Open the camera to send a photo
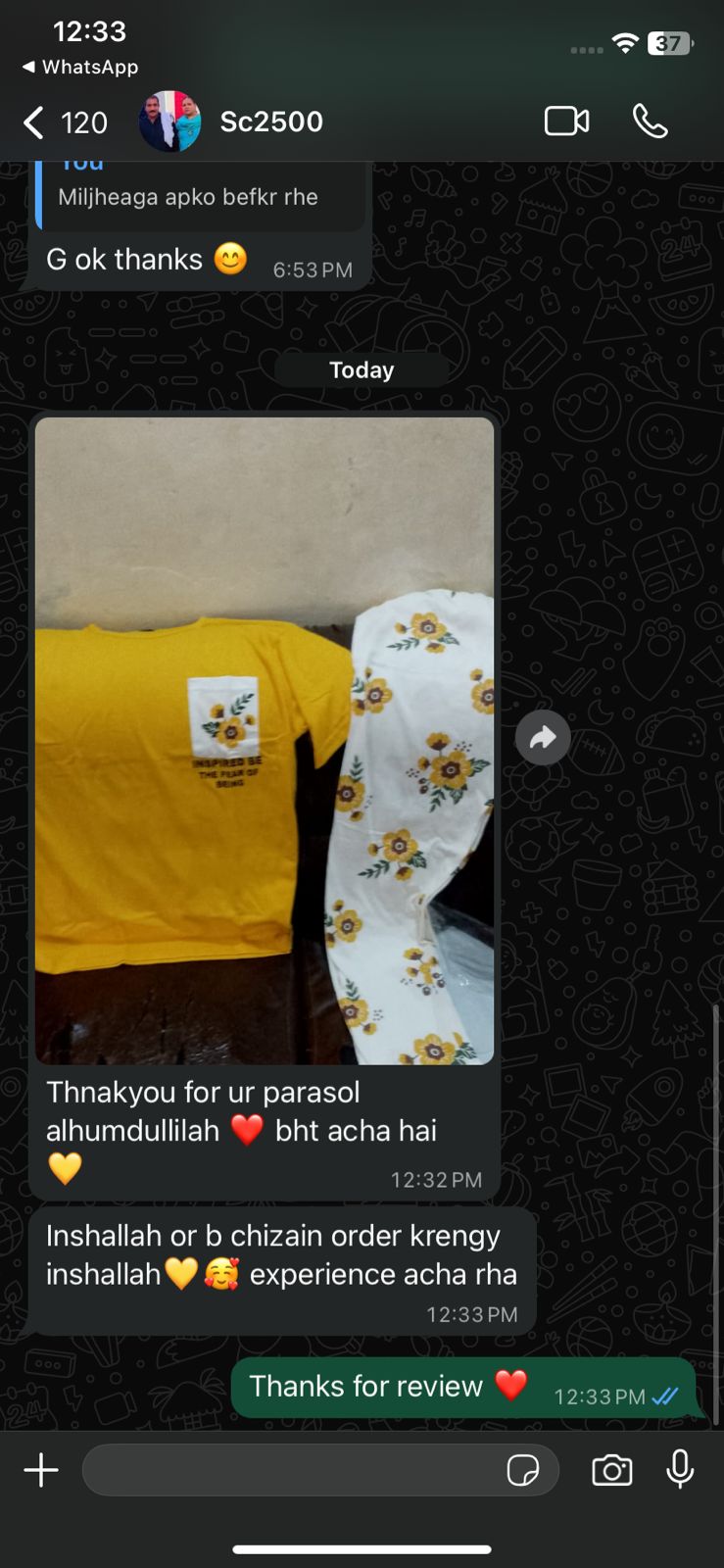Screen dimensions: 724x1568 click(611, 1470)
